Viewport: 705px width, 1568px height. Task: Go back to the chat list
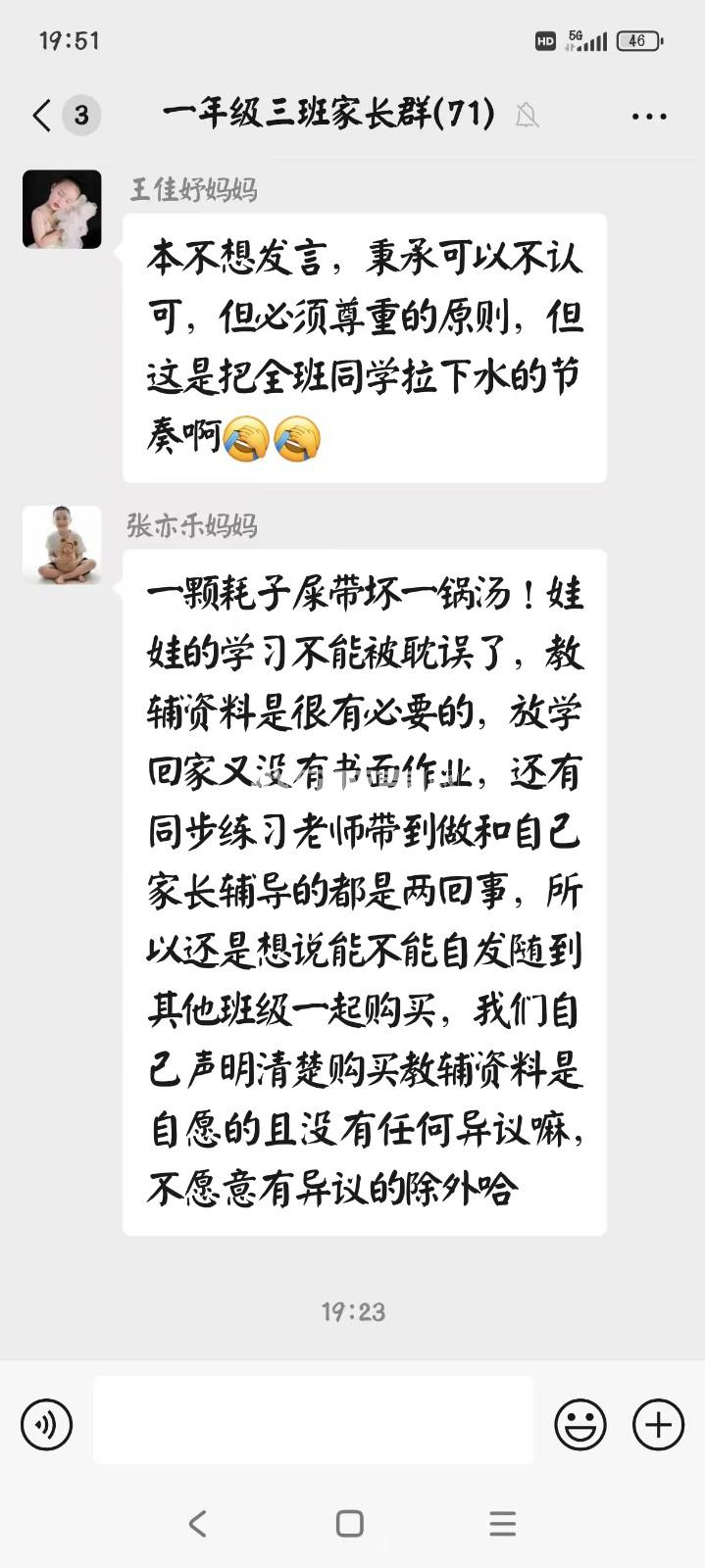point(41,116)
